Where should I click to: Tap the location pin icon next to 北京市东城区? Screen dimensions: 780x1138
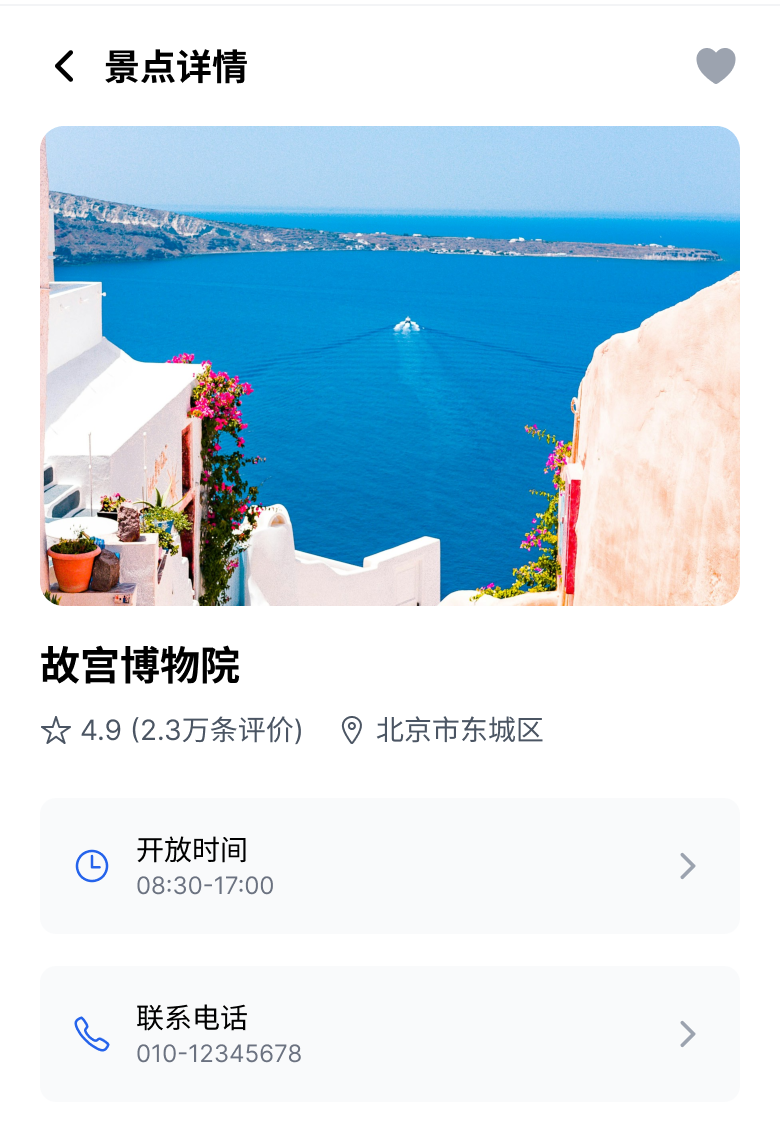coord(352,731)
